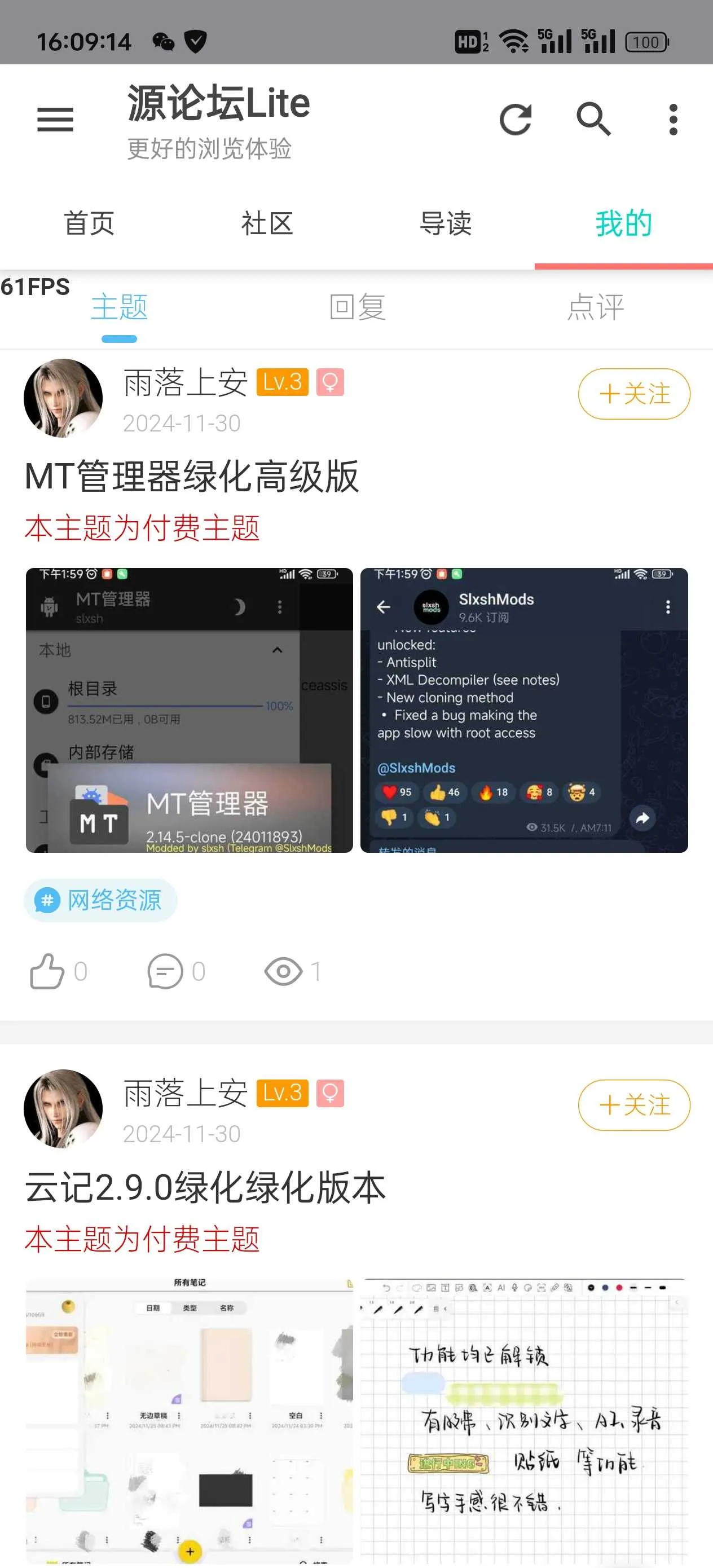This screenshot has height=1568, width=713.
Task: Switch to the 社区 tab
Action: pyautogui.click(x=267, y=224)
